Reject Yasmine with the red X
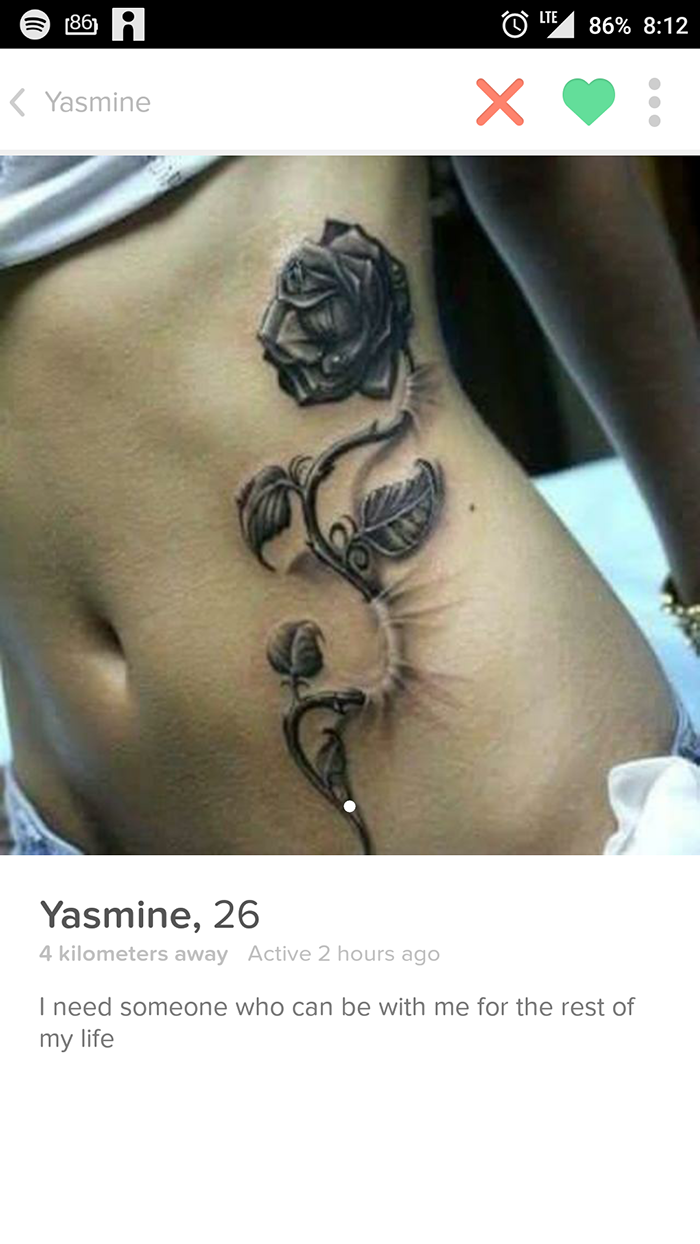This screenshot has width=700, height=1244. 499,102
